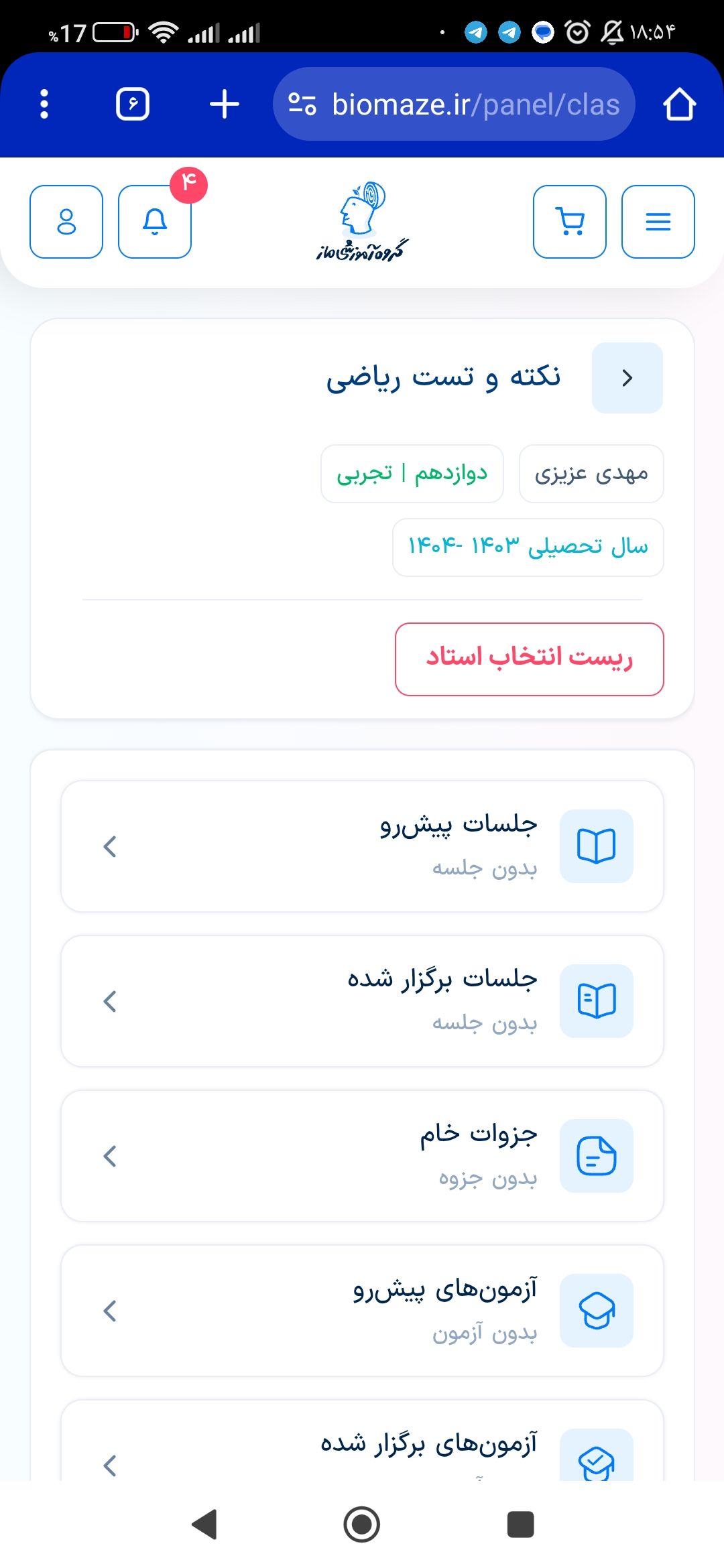Screen dimensions: 724x1568
Task: Open the notifications bell
Action: coord(155,222)
